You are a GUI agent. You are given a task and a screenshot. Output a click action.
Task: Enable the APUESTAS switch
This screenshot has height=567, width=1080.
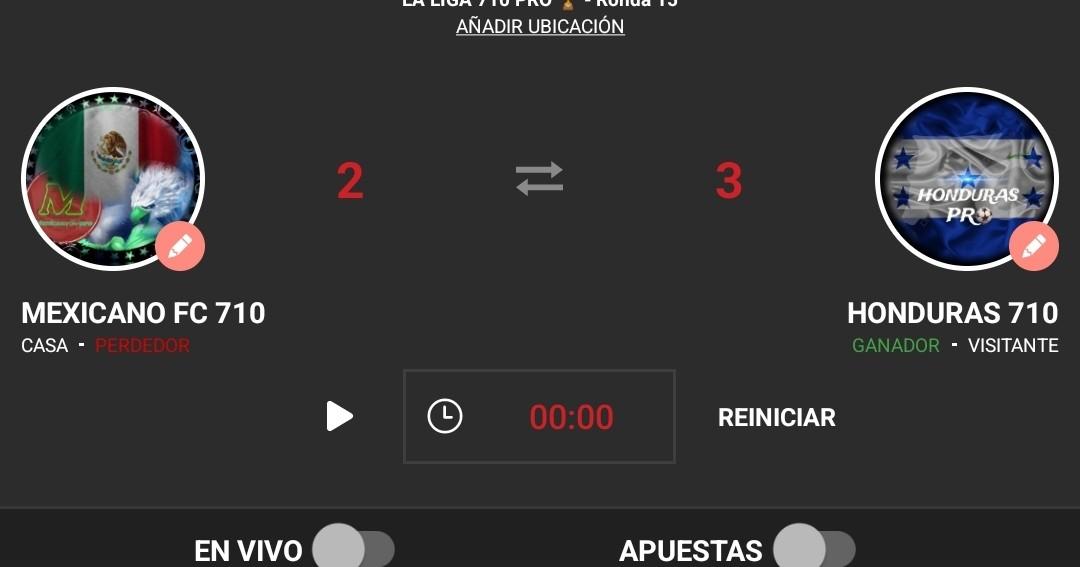pos(814,549)
